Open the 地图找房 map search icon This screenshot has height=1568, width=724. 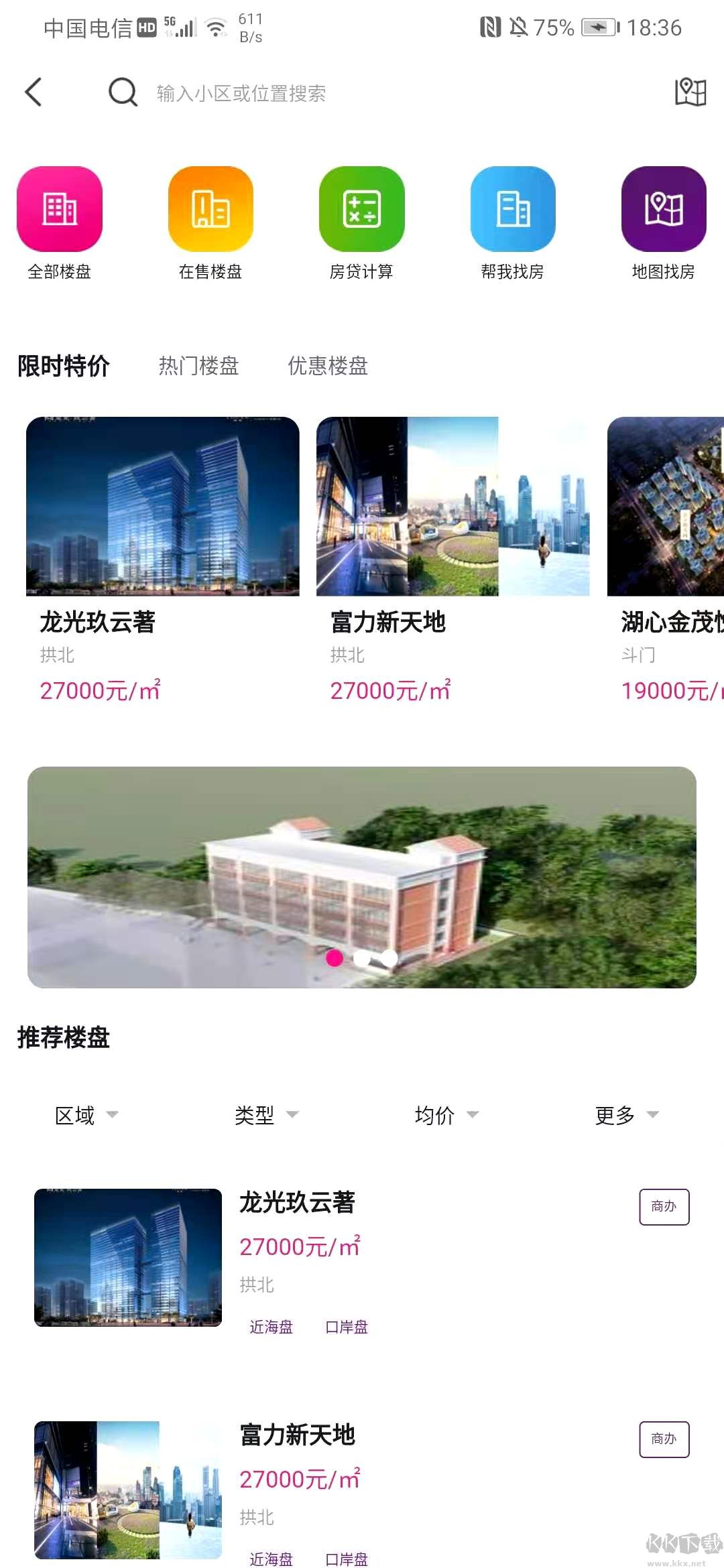coord(663,209)
